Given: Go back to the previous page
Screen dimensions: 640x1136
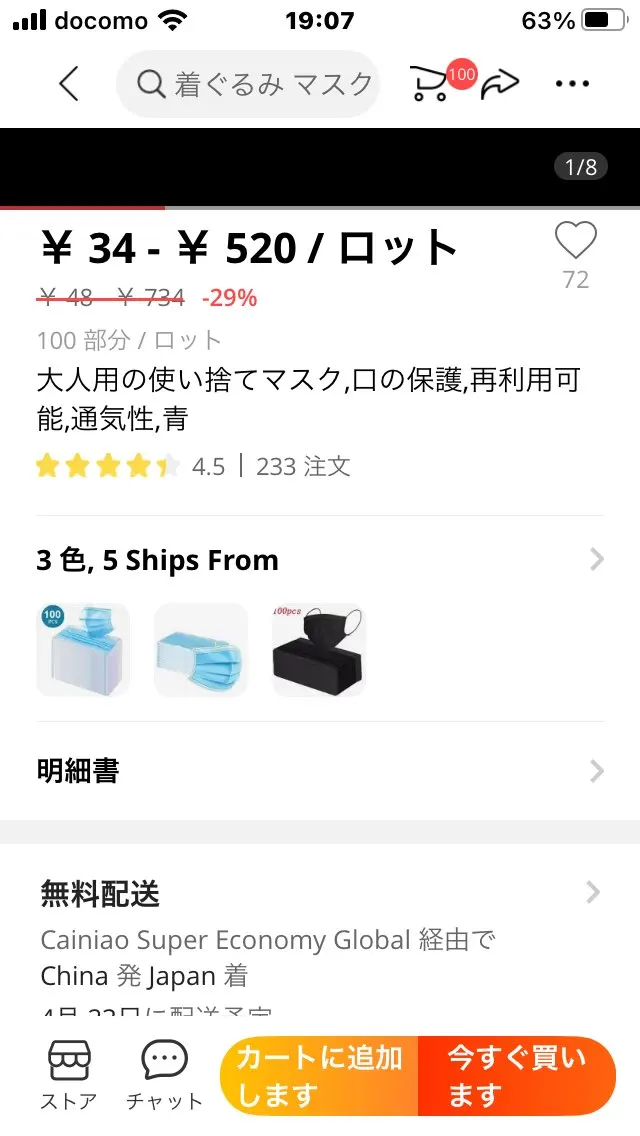Looking at the screenshot, I should 68,84.
